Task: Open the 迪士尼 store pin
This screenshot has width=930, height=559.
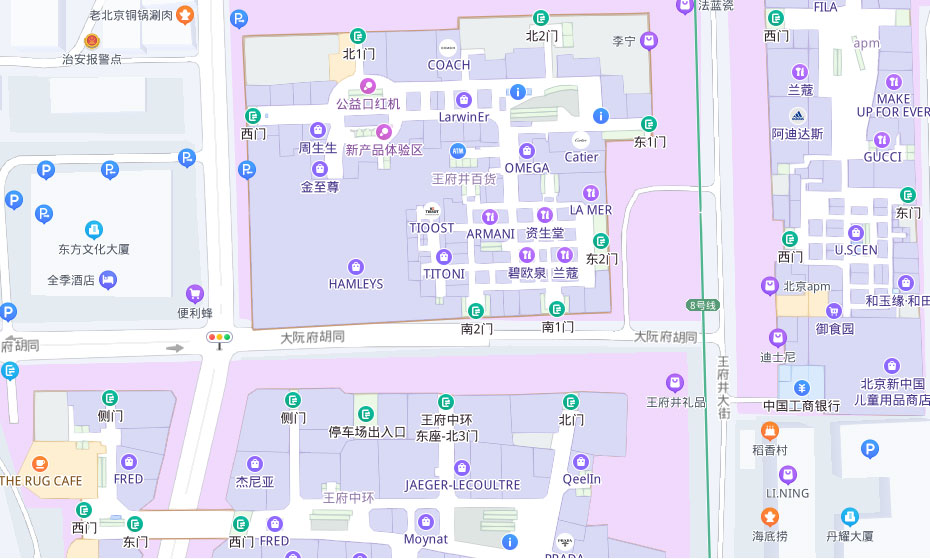Action: (x=777, y=338)
